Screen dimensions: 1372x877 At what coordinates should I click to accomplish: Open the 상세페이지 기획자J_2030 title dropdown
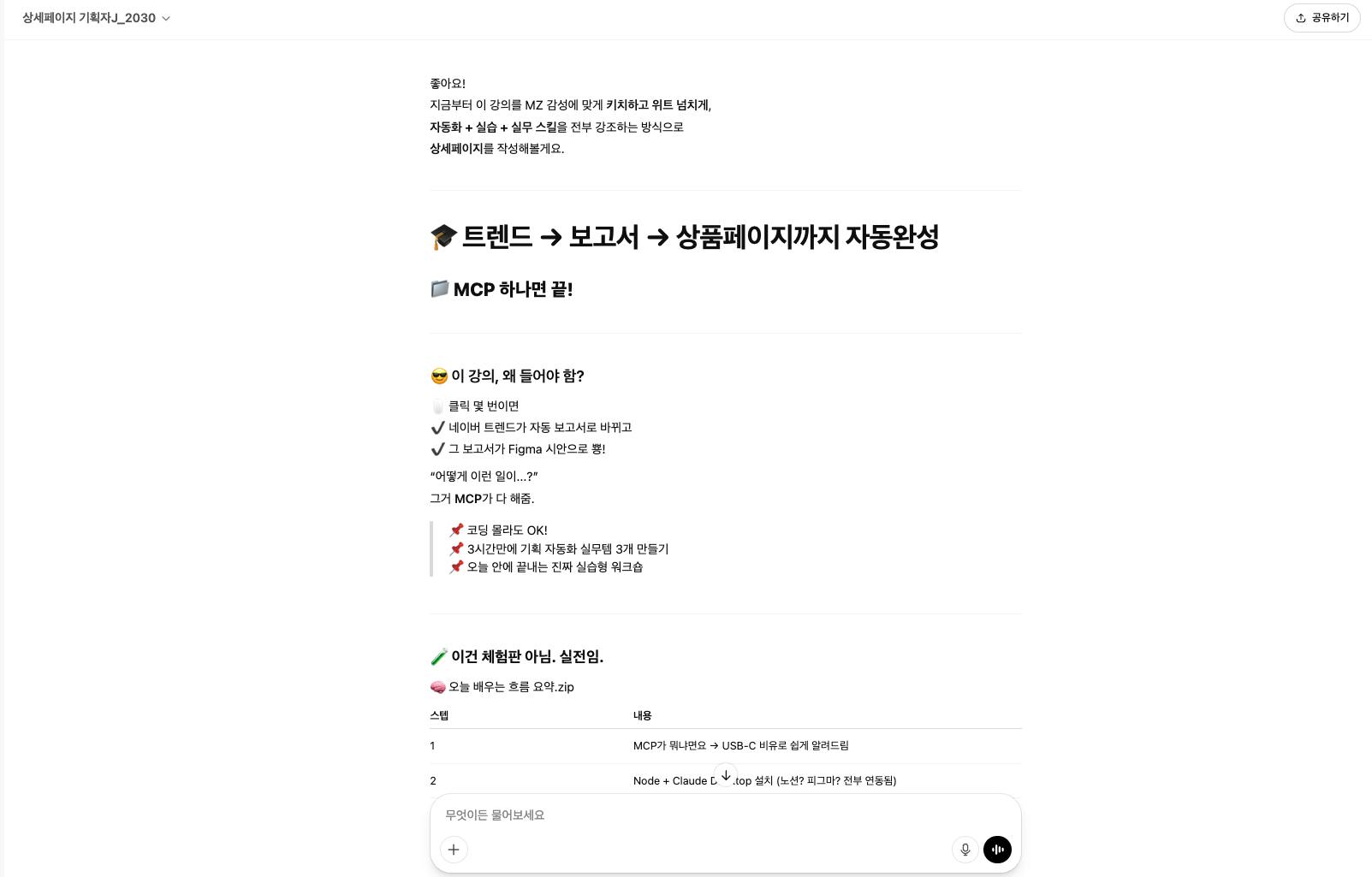click(96, 18)
